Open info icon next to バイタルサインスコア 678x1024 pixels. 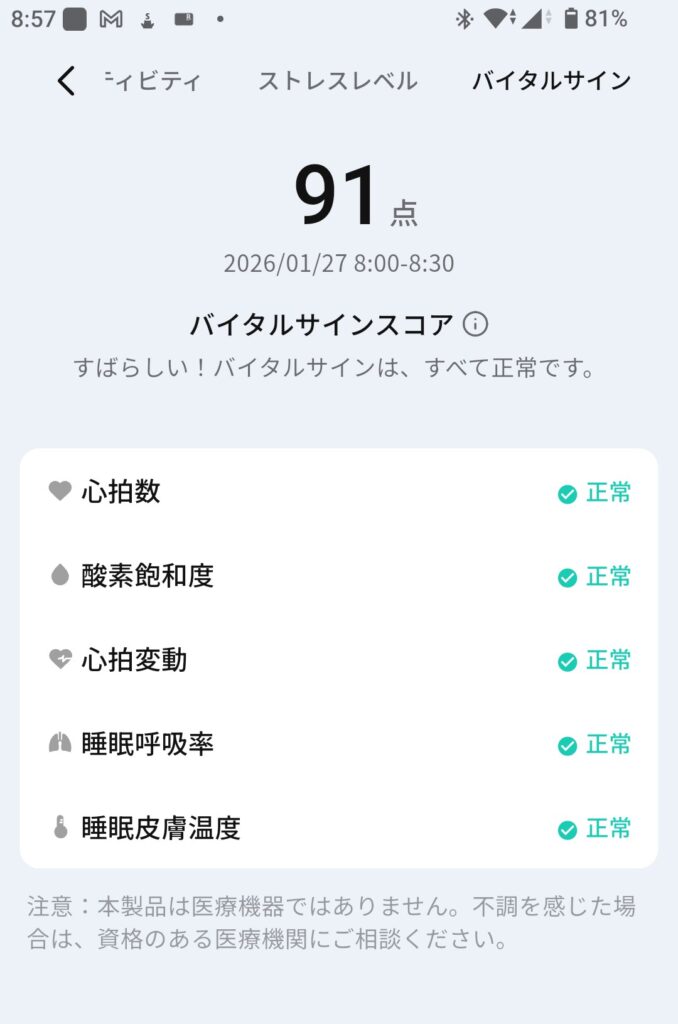pyautogui.click(x=476, y=324)
